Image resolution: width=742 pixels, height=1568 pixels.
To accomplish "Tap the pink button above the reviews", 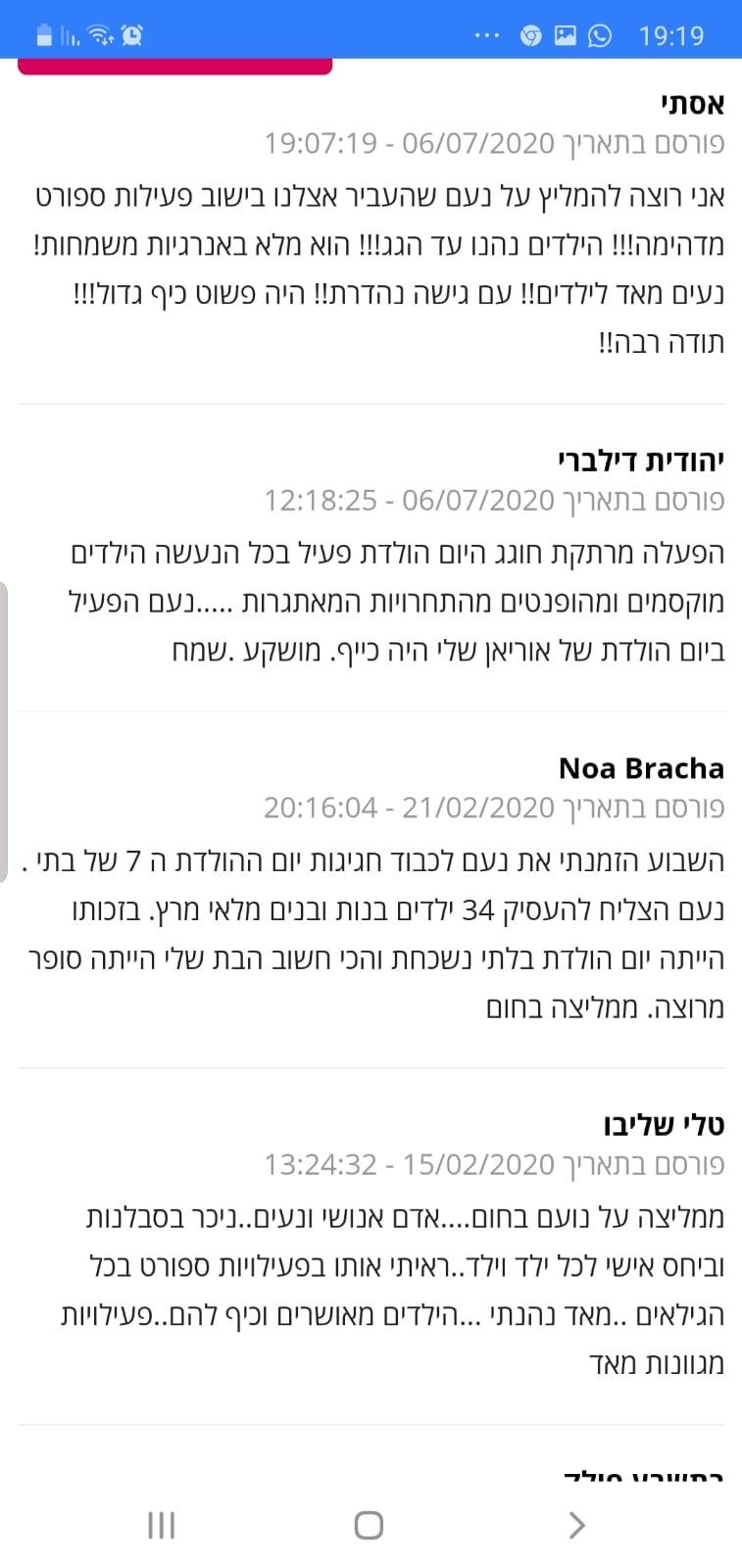I will point(174,67).
